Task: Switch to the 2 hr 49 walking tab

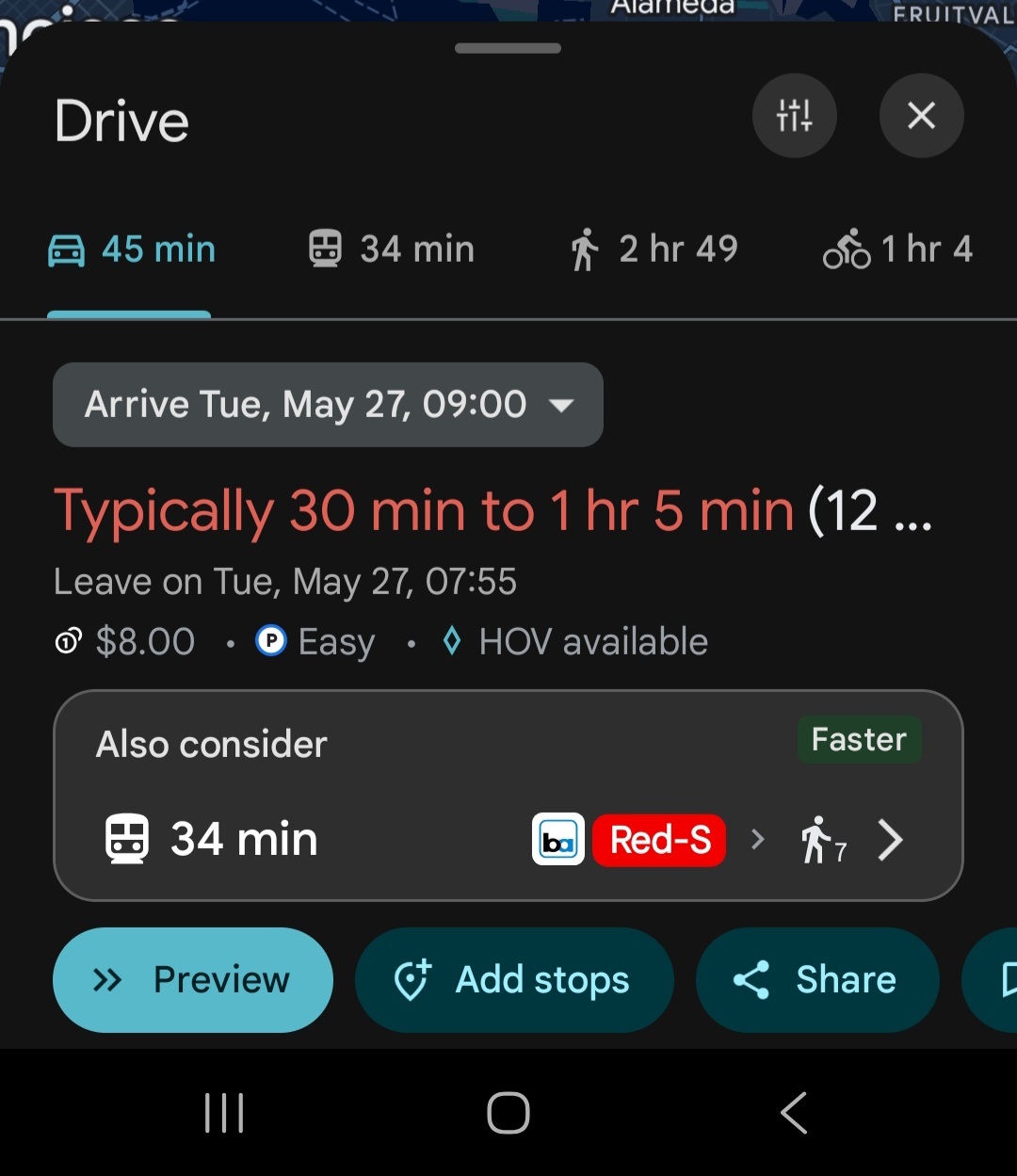Action: point(654,250)
